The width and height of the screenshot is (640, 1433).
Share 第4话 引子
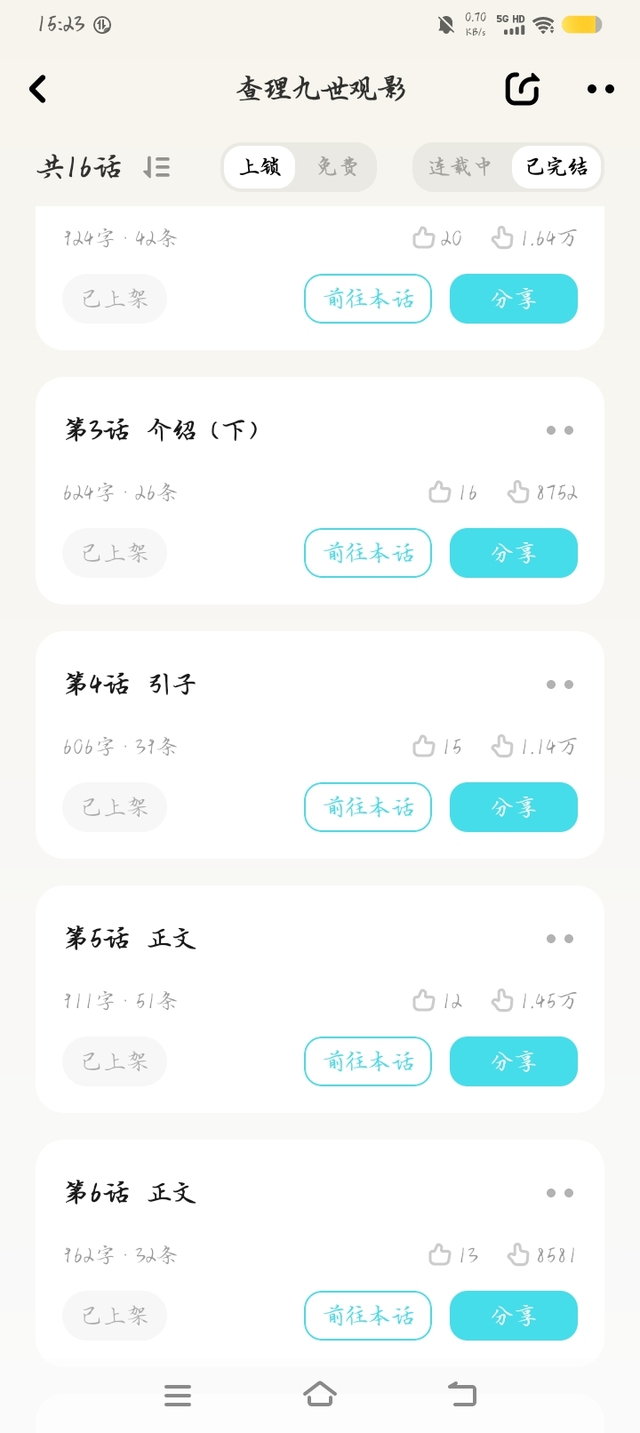pos(514,807)
